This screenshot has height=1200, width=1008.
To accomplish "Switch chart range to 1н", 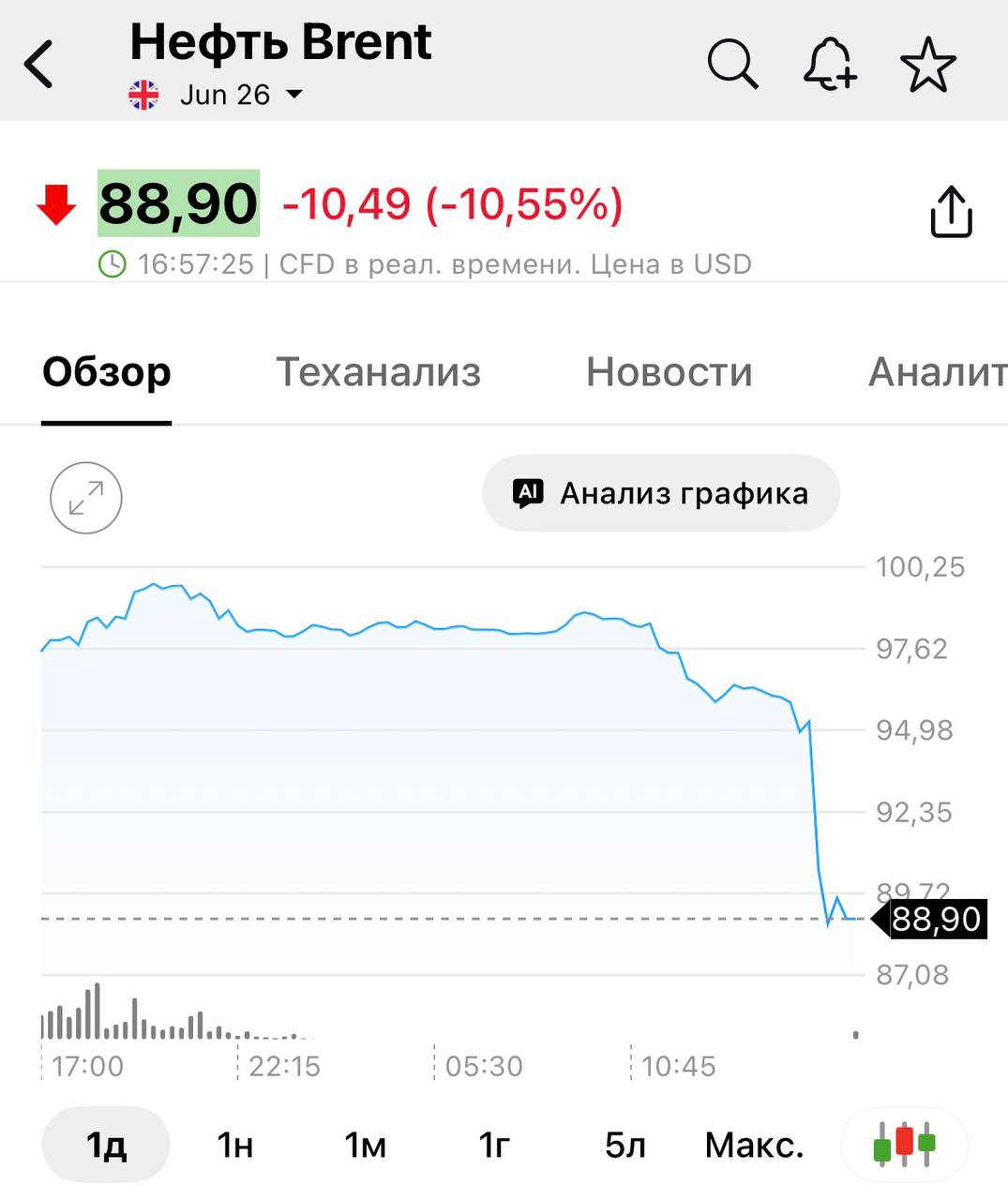I will (x=235, y=1145).
